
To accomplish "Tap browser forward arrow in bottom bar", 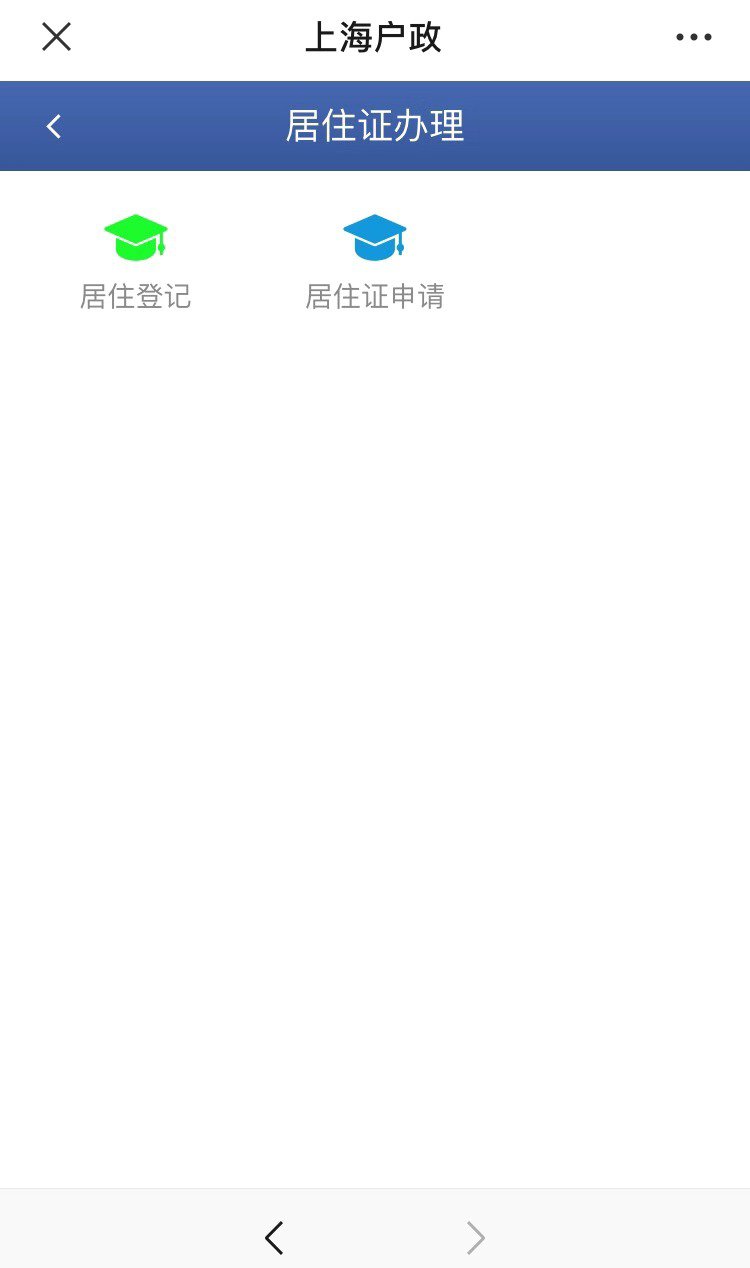I will (x=476, y=1238).
